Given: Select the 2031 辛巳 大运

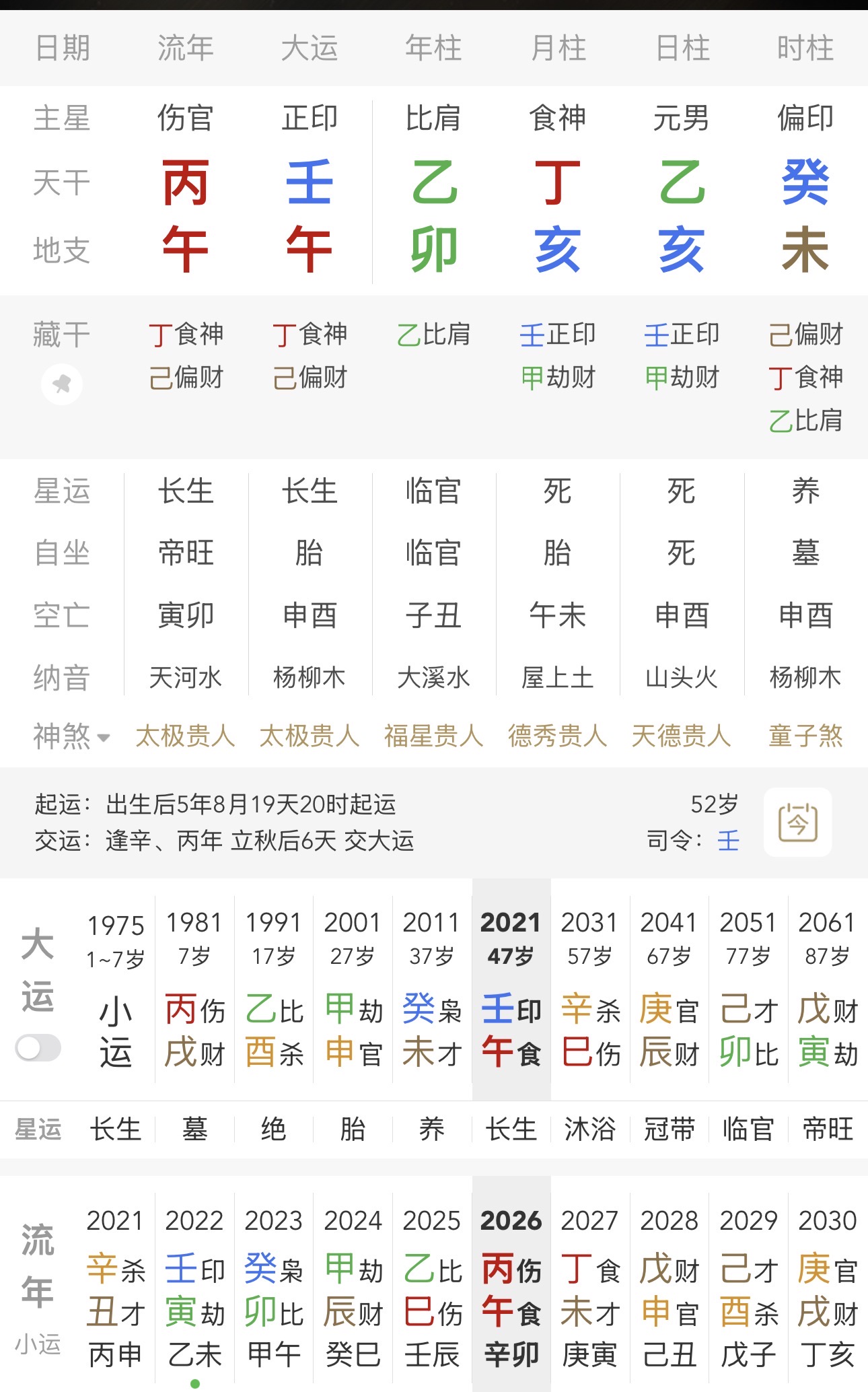Looking at the screenshot, I should point(590,989).
